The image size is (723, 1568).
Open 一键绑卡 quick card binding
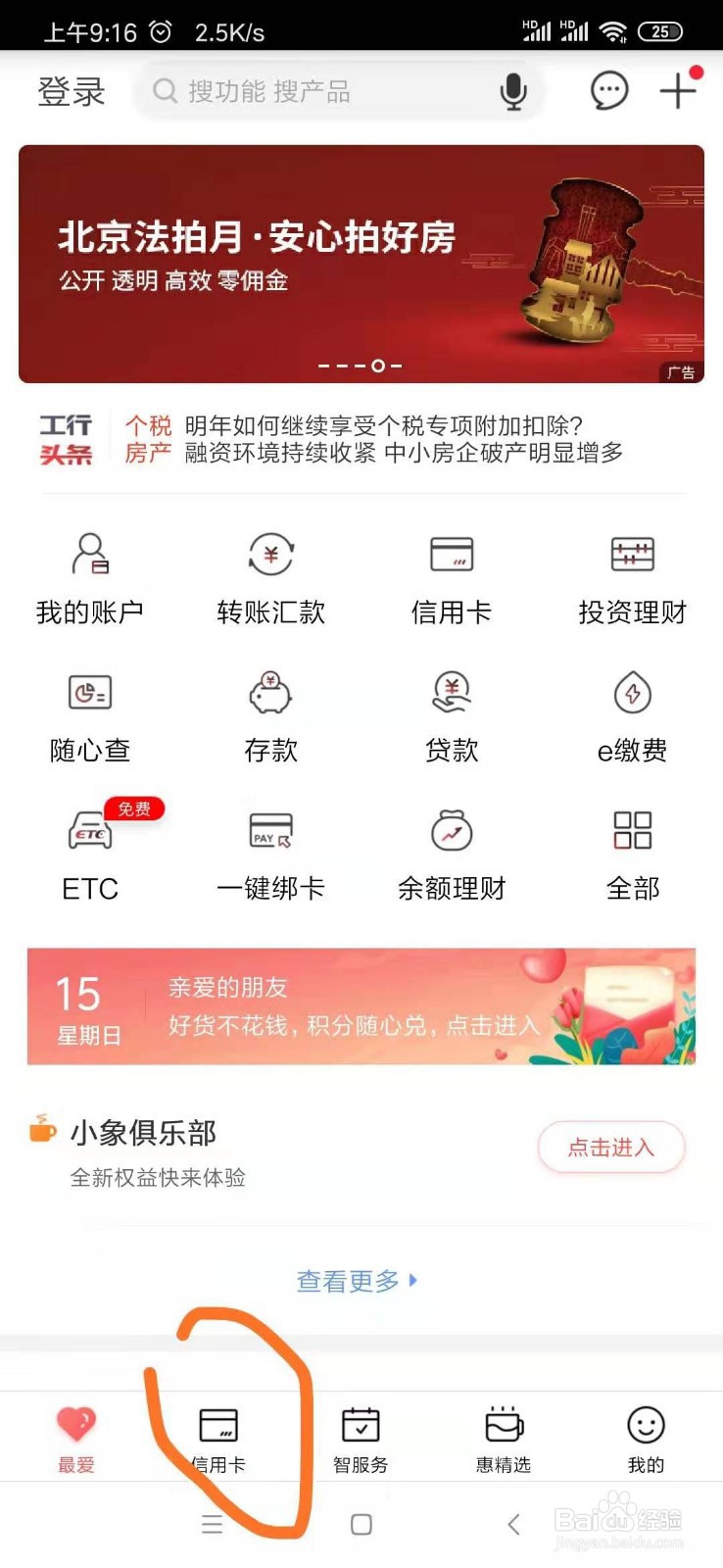click(269, 853)
